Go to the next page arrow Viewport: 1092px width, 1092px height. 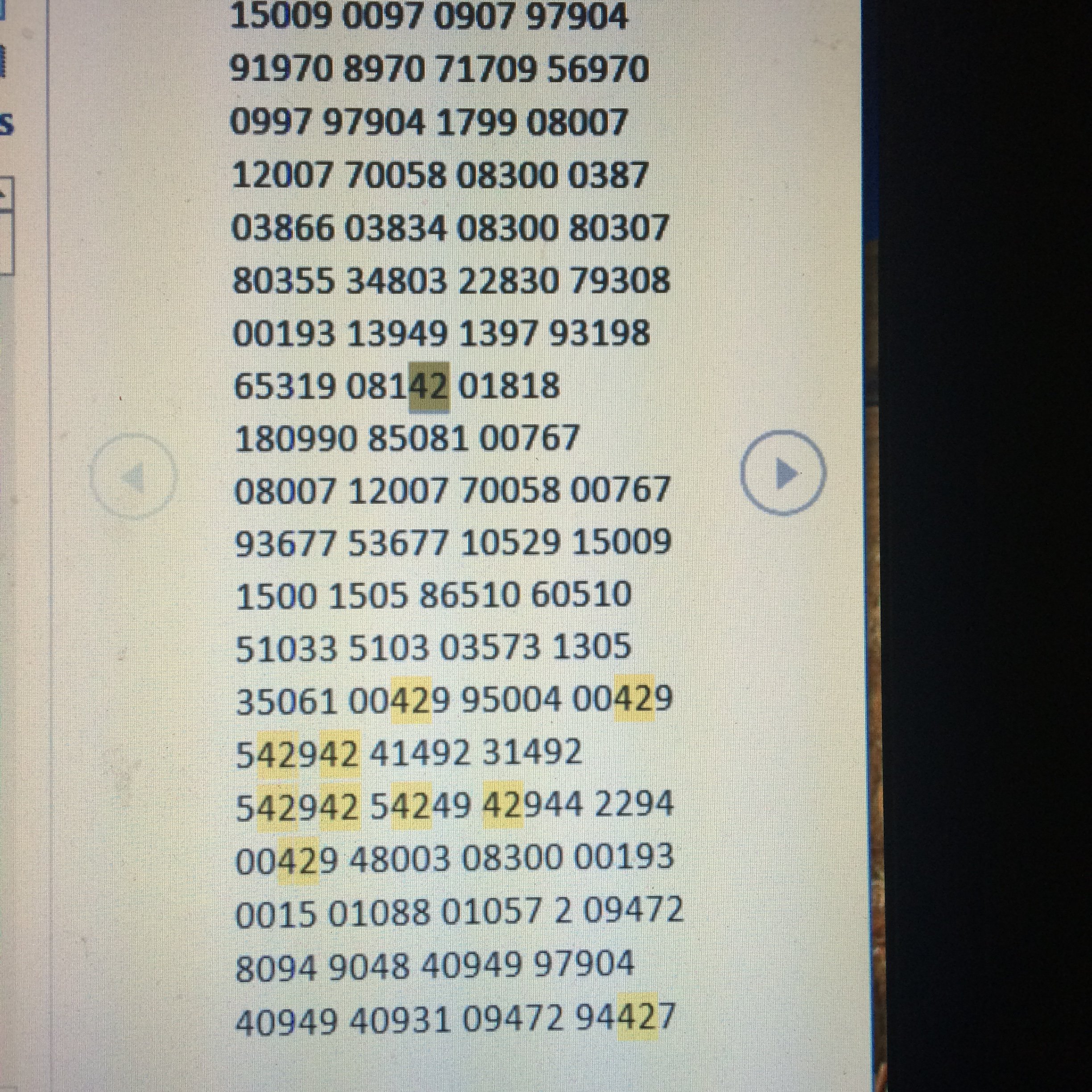point(783,472)
